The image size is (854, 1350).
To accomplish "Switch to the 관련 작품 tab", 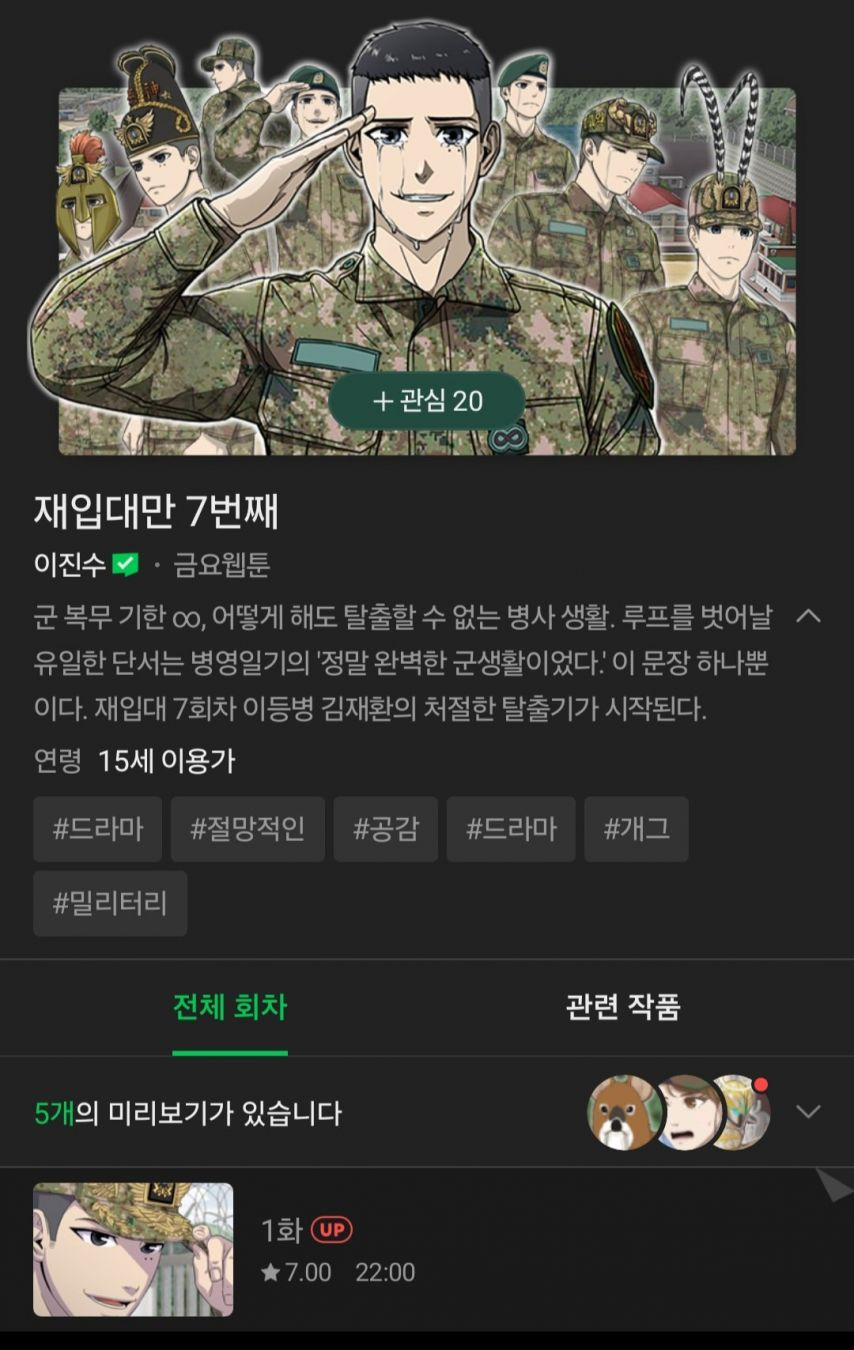I will tap(622, 1006).
